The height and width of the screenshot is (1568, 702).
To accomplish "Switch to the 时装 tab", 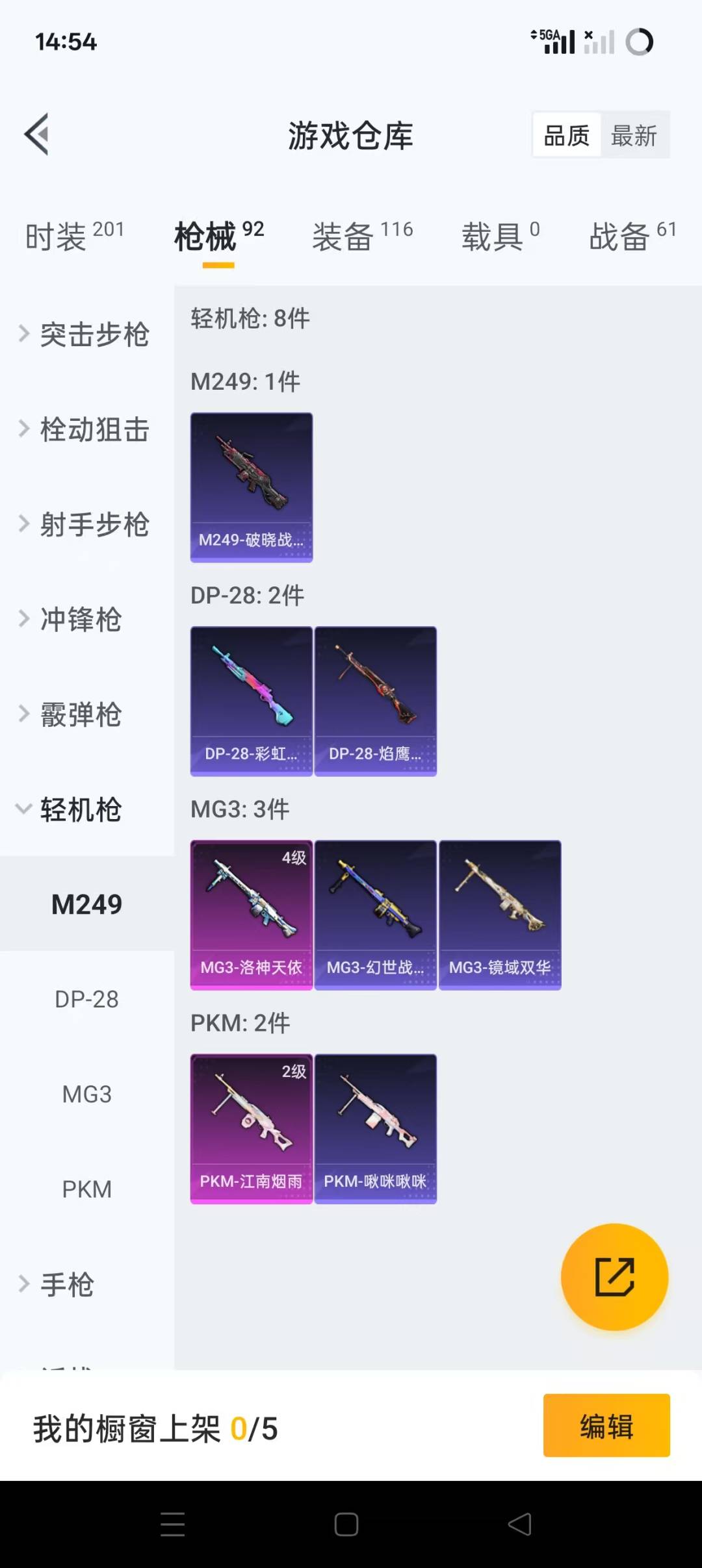I will (x=74, y=235).
